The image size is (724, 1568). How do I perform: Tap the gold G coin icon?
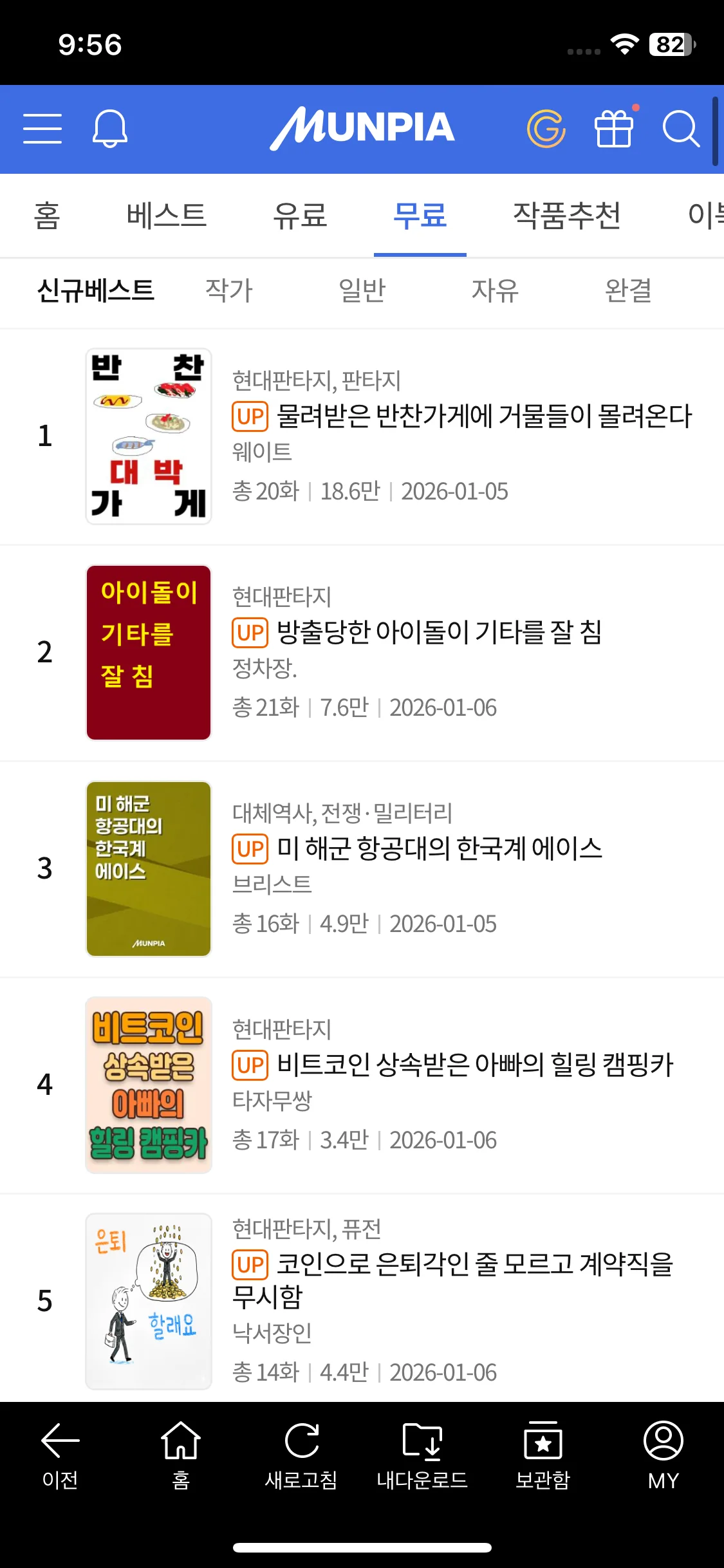click(x=546, y=128)
